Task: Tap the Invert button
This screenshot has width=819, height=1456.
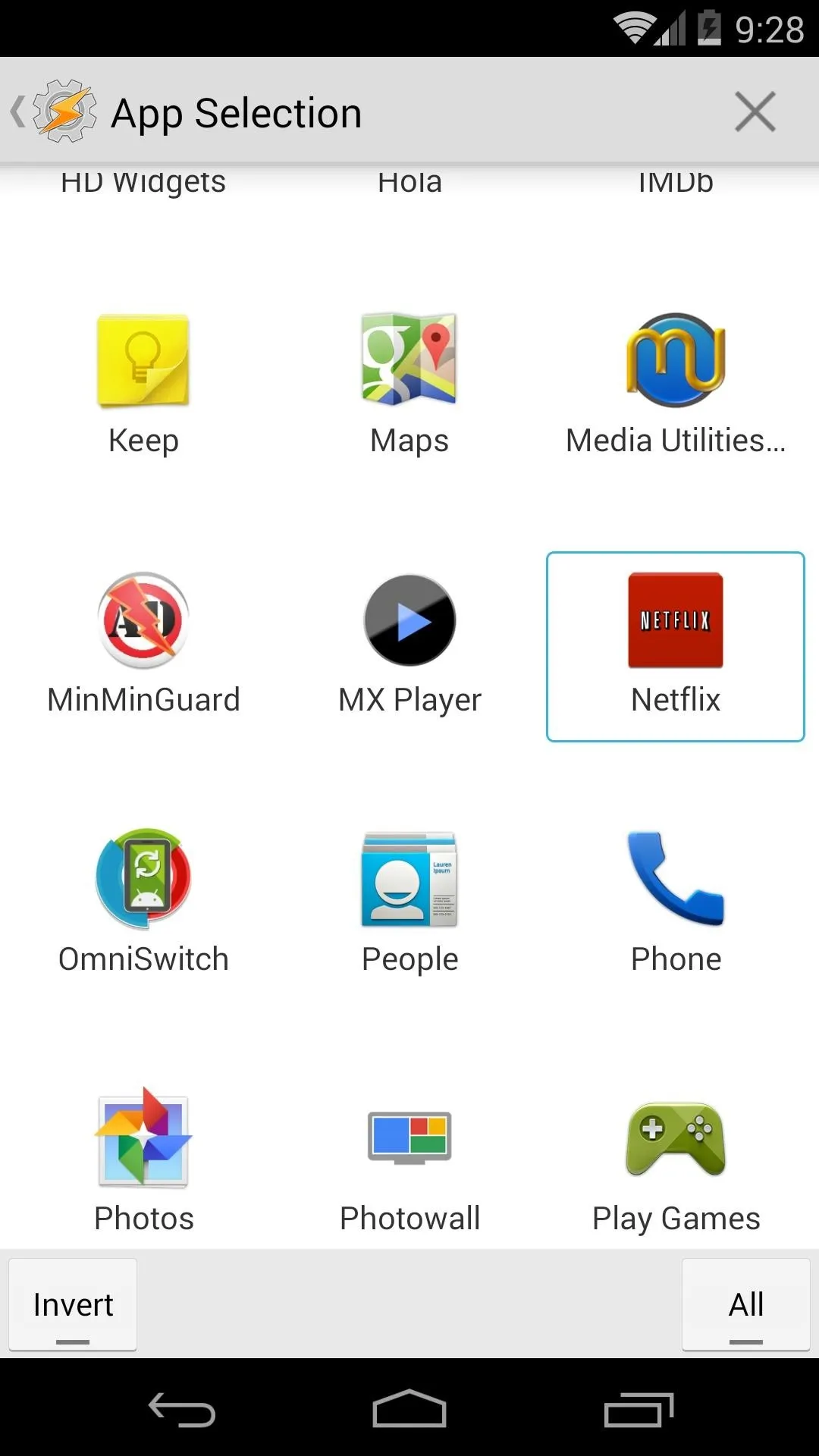Action: tap(73, 1304)
